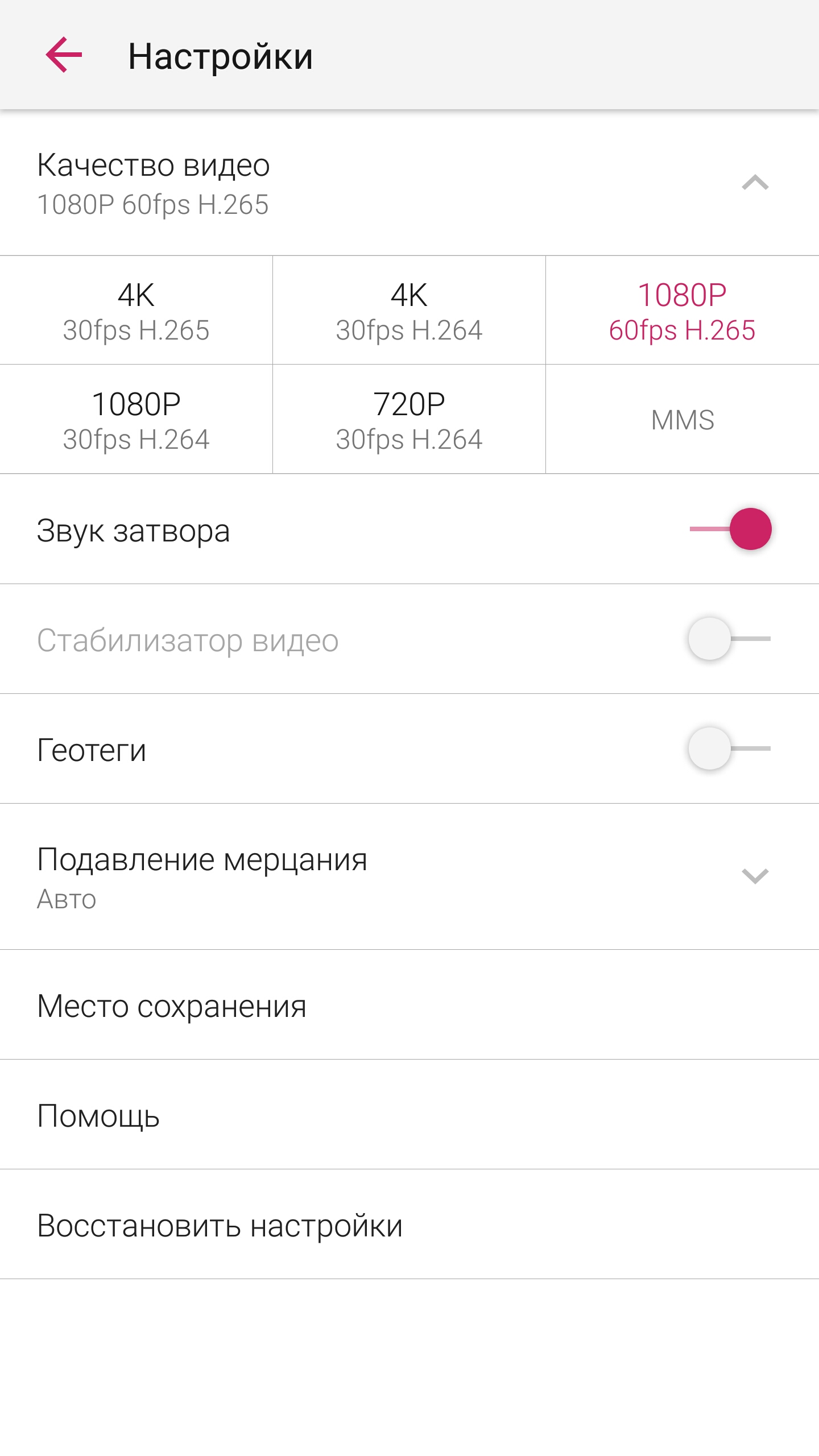
Task: Choose 1080P 30fps H.264 option
Action: coord(136,420)
